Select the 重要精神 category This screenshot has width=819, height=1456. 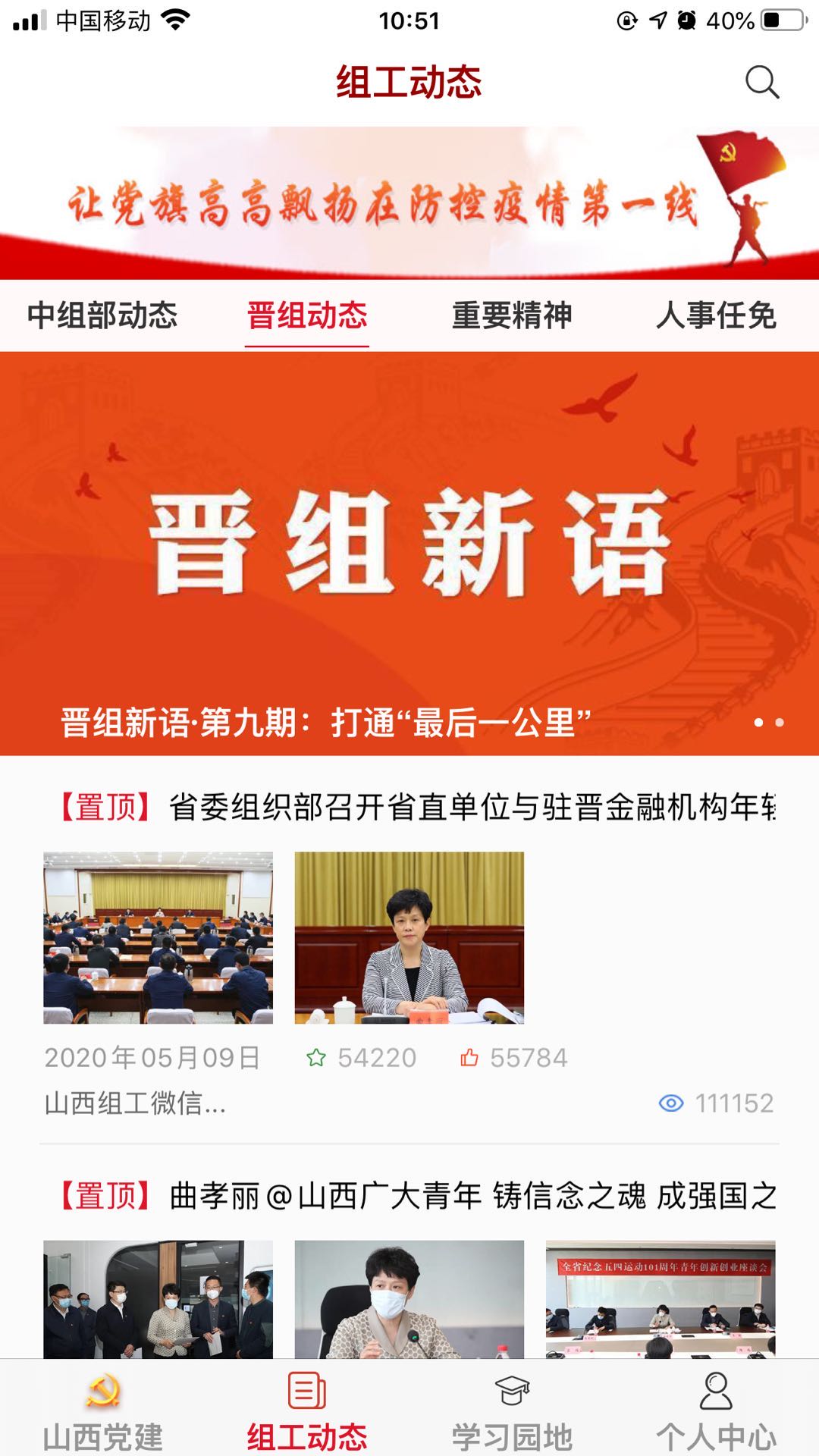[x=513, y=317]
